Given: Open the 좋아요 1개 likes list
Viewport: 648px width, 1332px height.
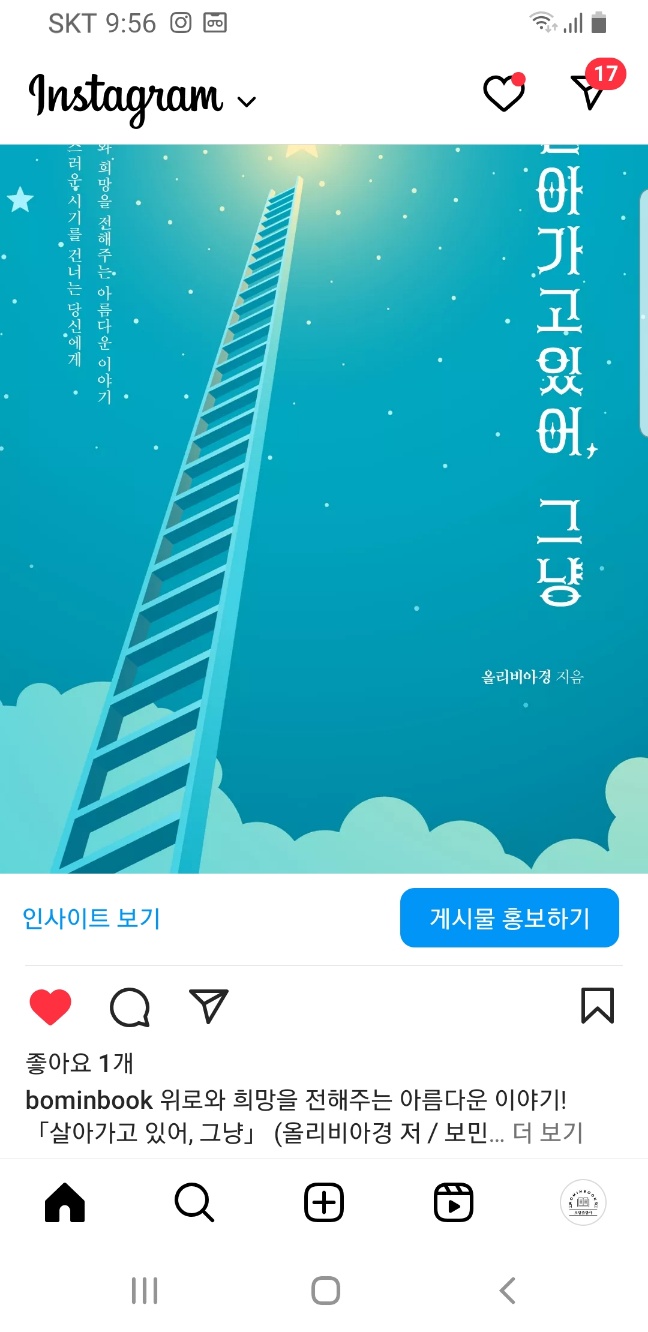Looking at the screenshot, I should point(79,1063).
